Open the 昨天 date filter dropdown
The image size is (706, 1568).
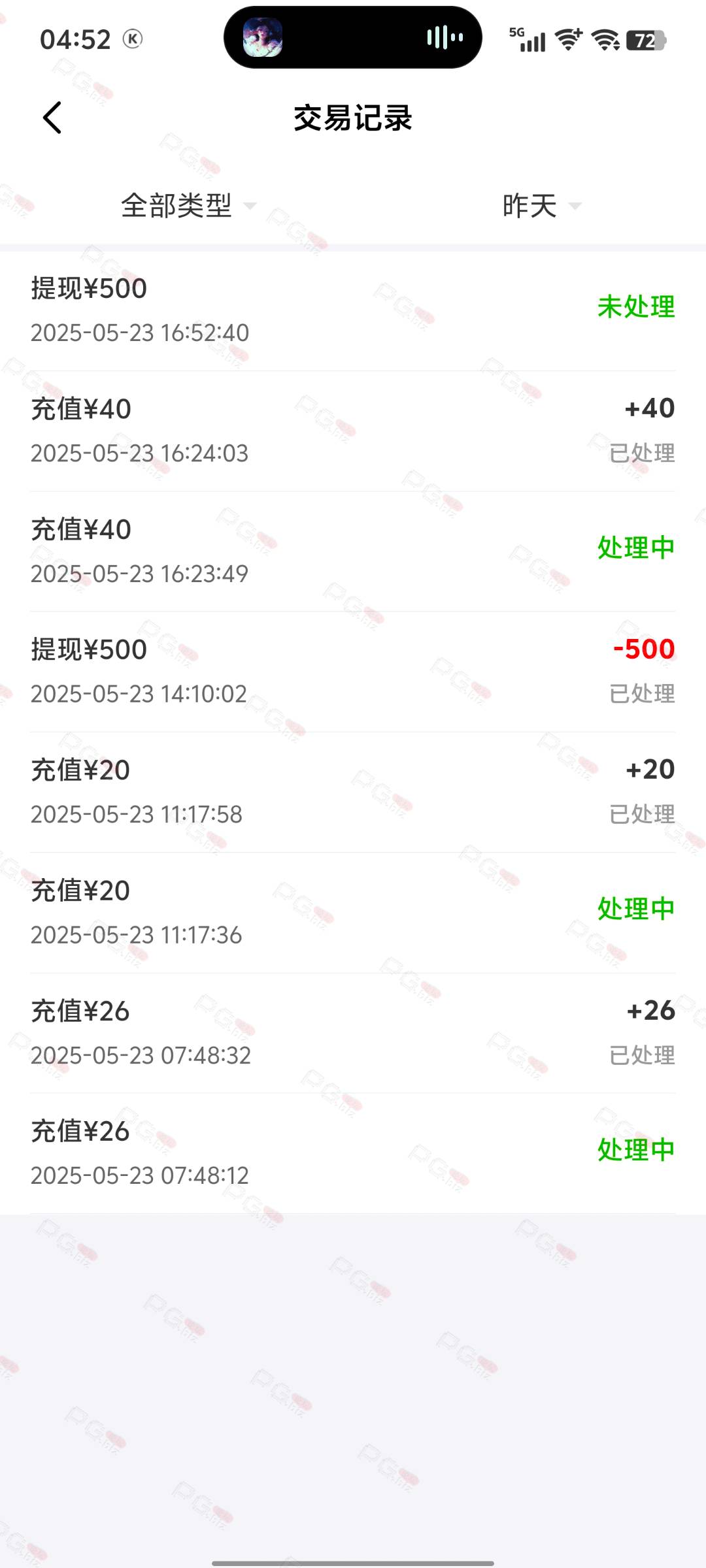coord(541,206)
